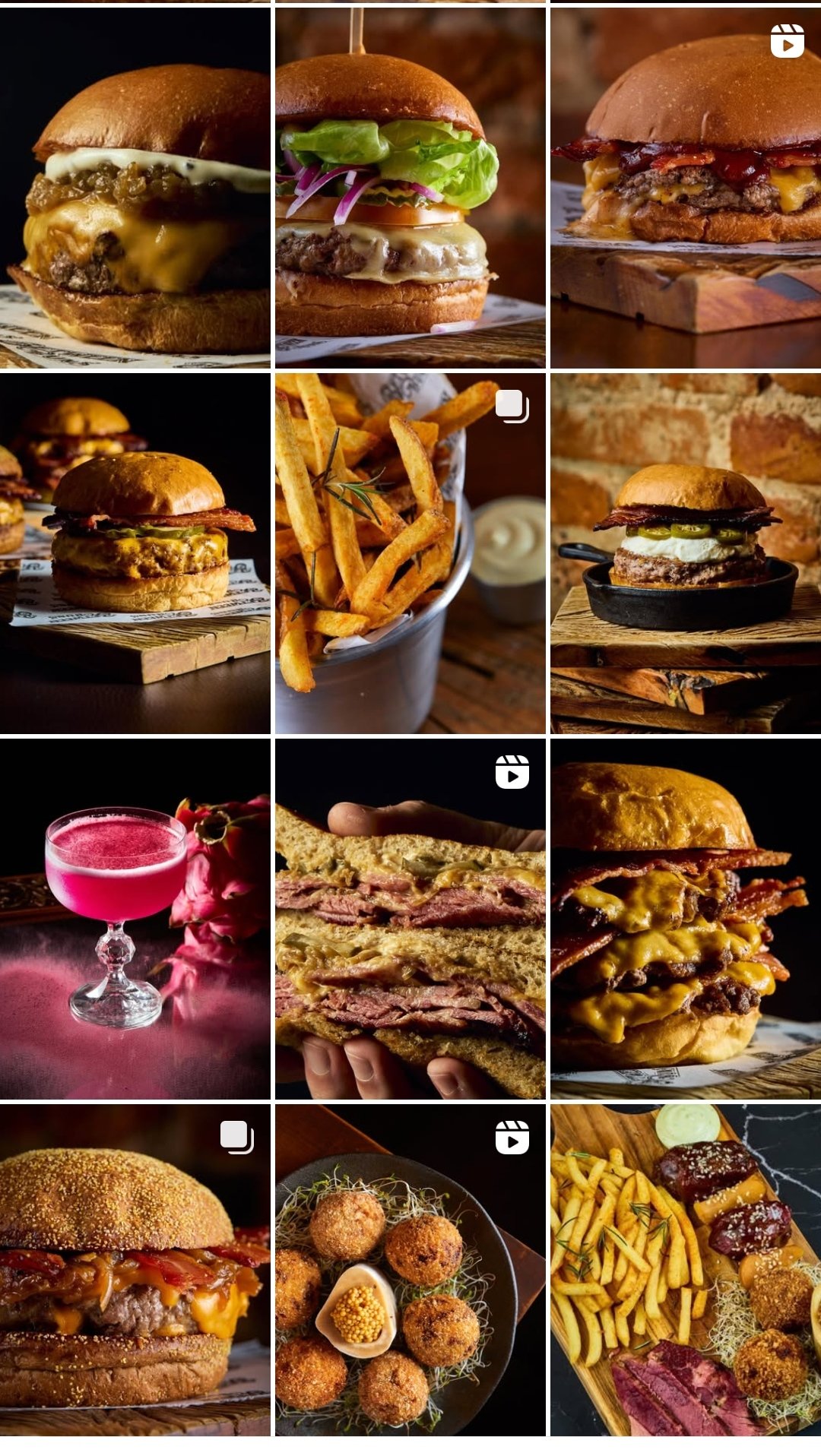This screenshot has height=1456, width=821.
Task: Open the burger post with caramelized onions
Action: point(135,188)
